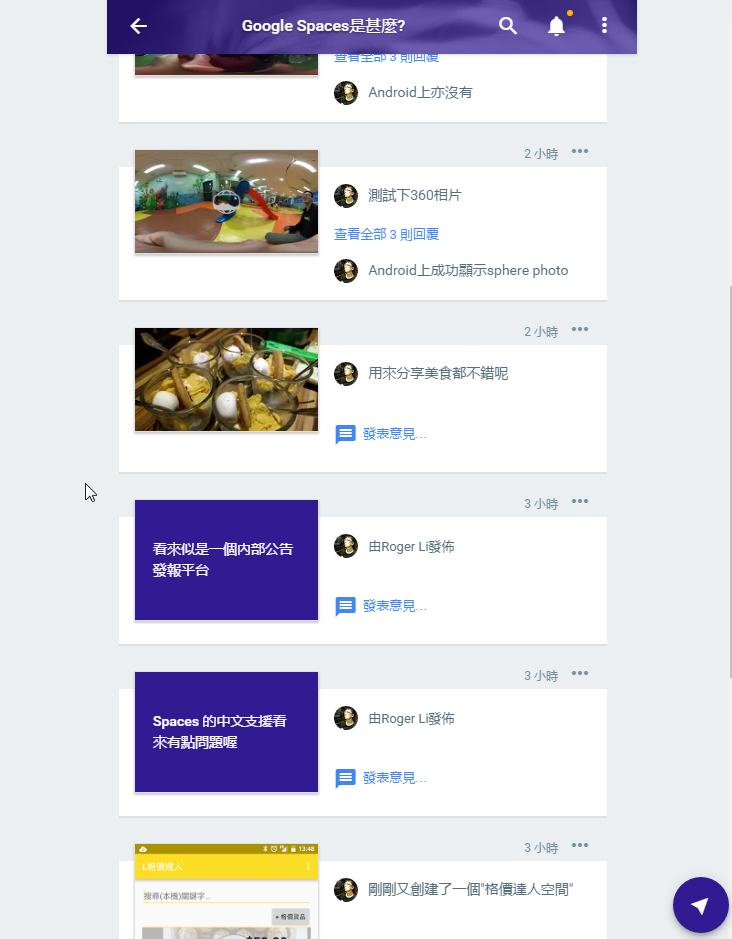Open the notifications bell
Image resolution: width=732 pixels, height=939 pixels.
pos(556,27)
